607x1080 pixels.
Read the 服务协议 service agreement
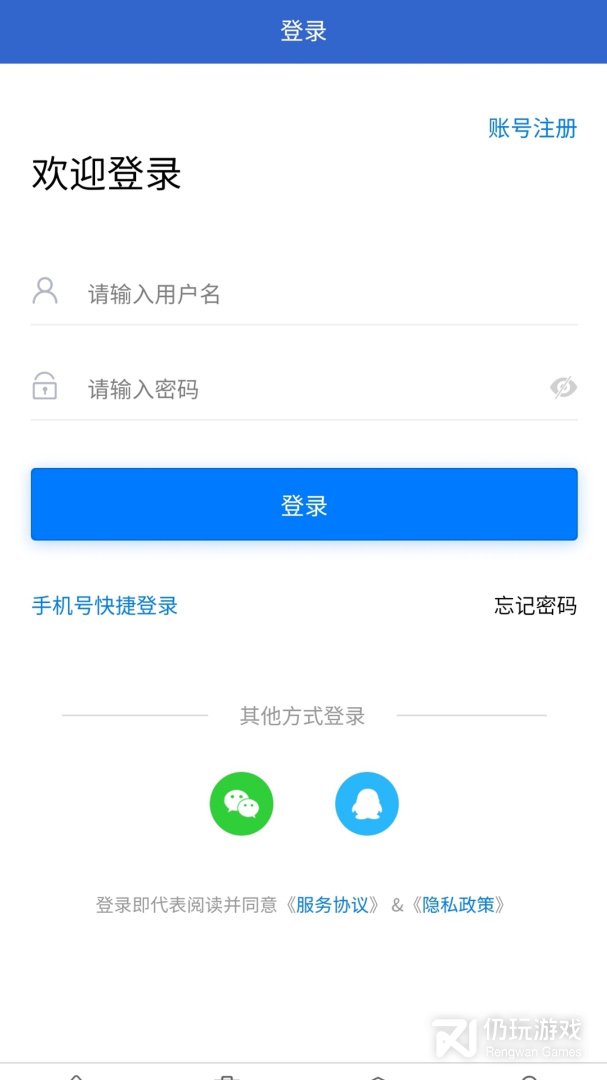click(333, 905)
